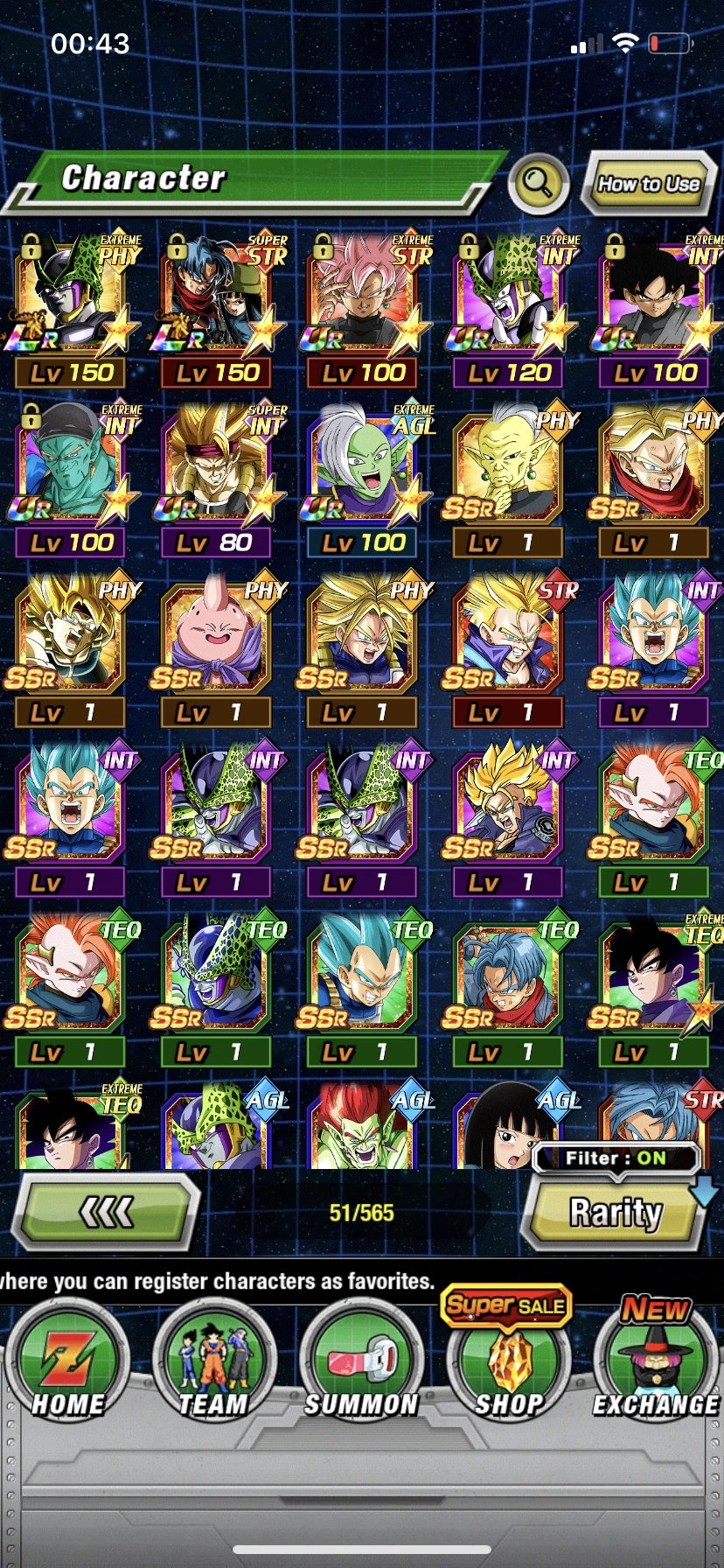Screen dimensions: 724x1568
Task: Open the How to Use guide
Action: coord(648,184)
